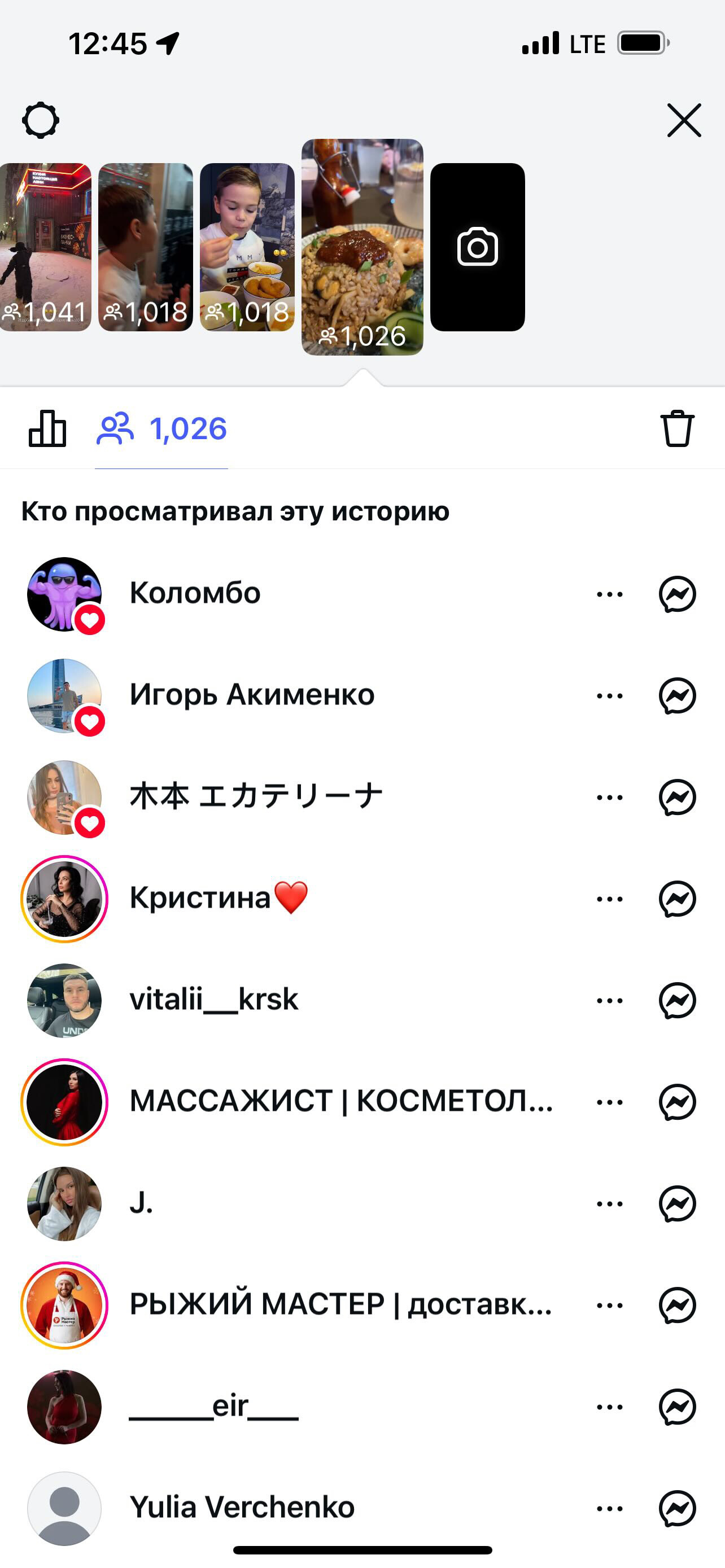Open Коломбо's profile from the viewers list

pyautogui.click(x=195, y=593)
